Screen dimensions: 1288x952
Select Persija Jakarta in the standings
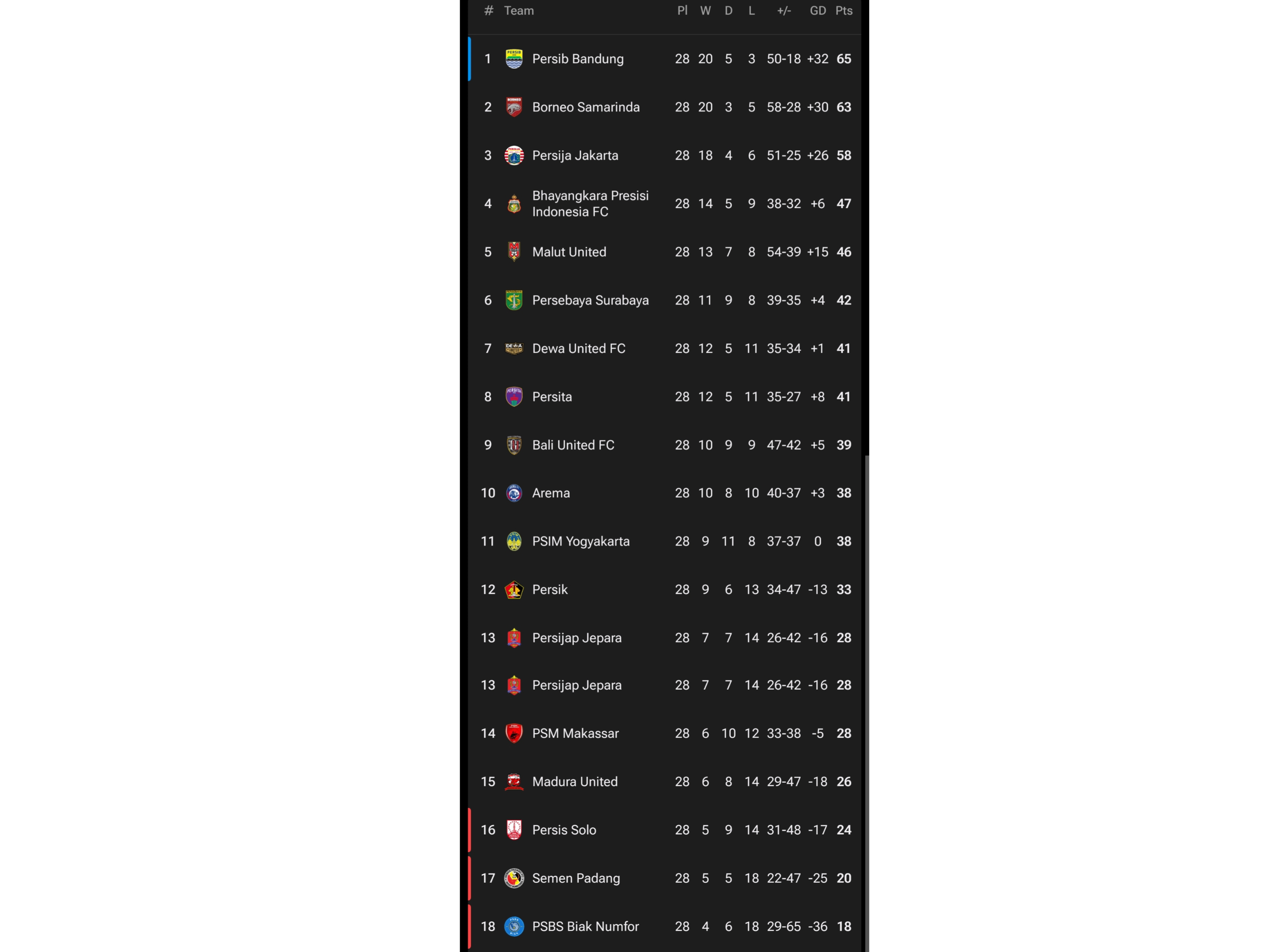coord(575,155)
